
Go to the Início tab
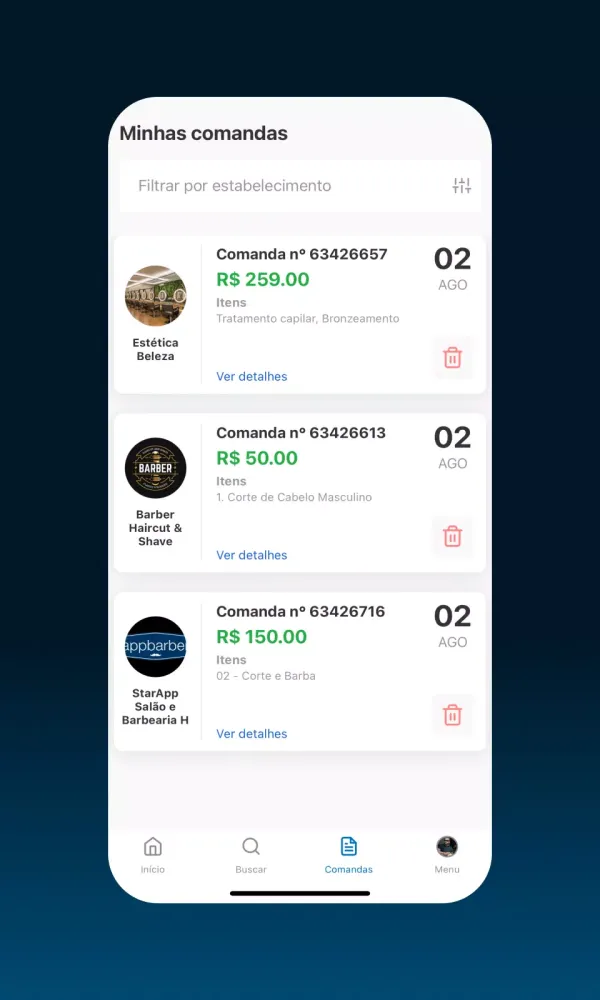[153, 855]
